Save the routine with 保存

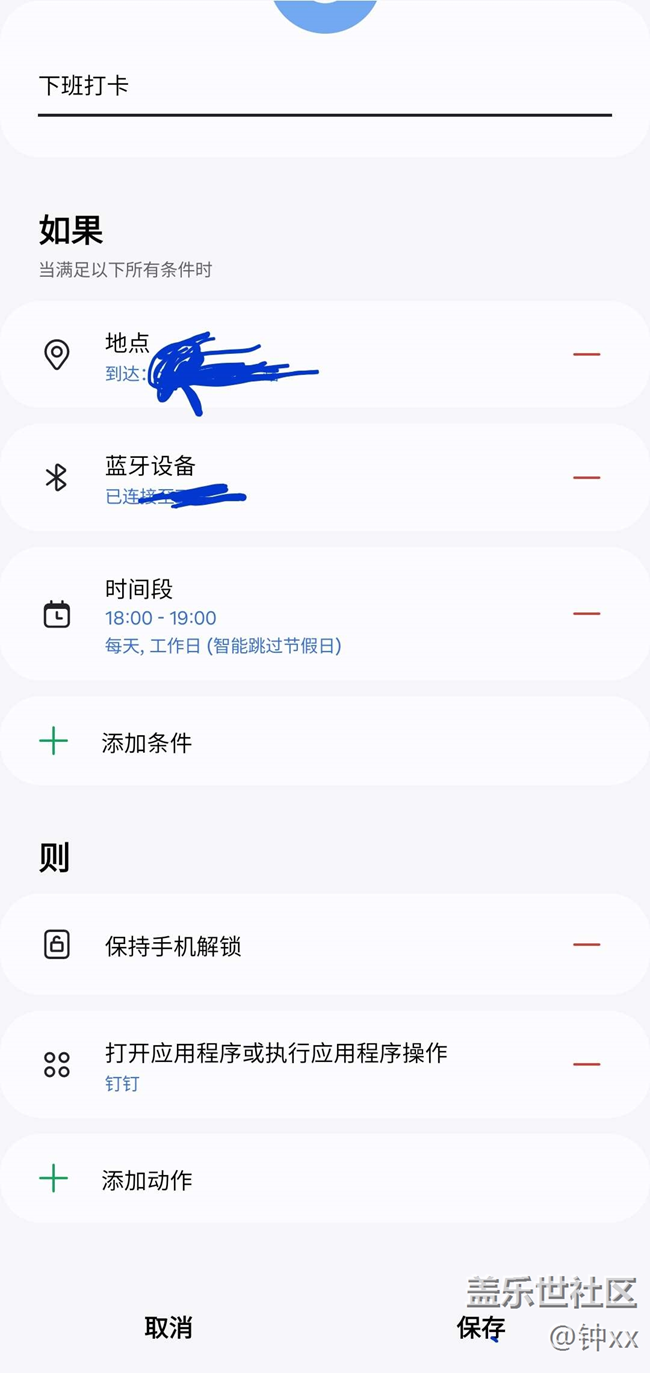(481, 1328)
